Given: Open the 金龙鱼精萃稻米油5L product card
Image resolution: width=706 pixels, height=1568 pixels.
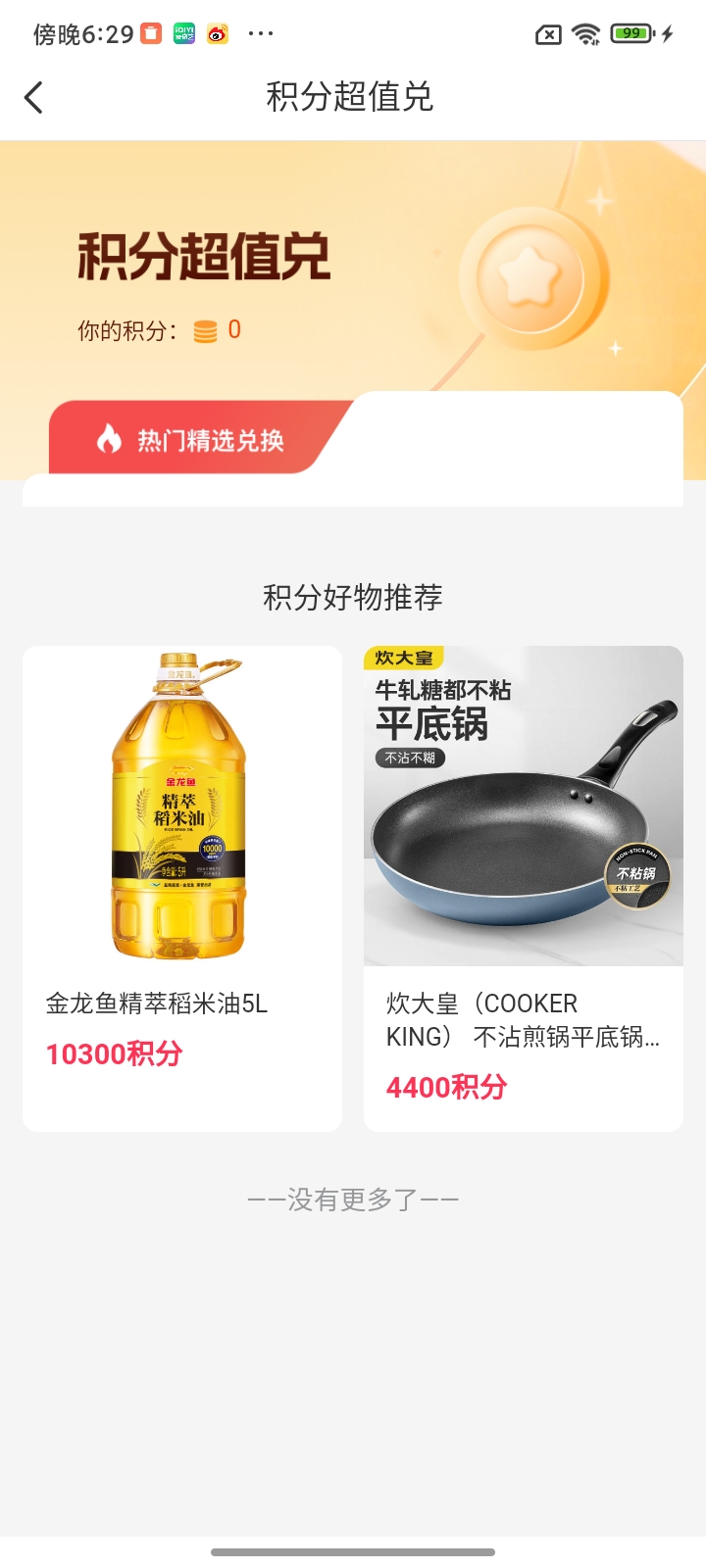Looking at the screenshot, I should (182, 887).
